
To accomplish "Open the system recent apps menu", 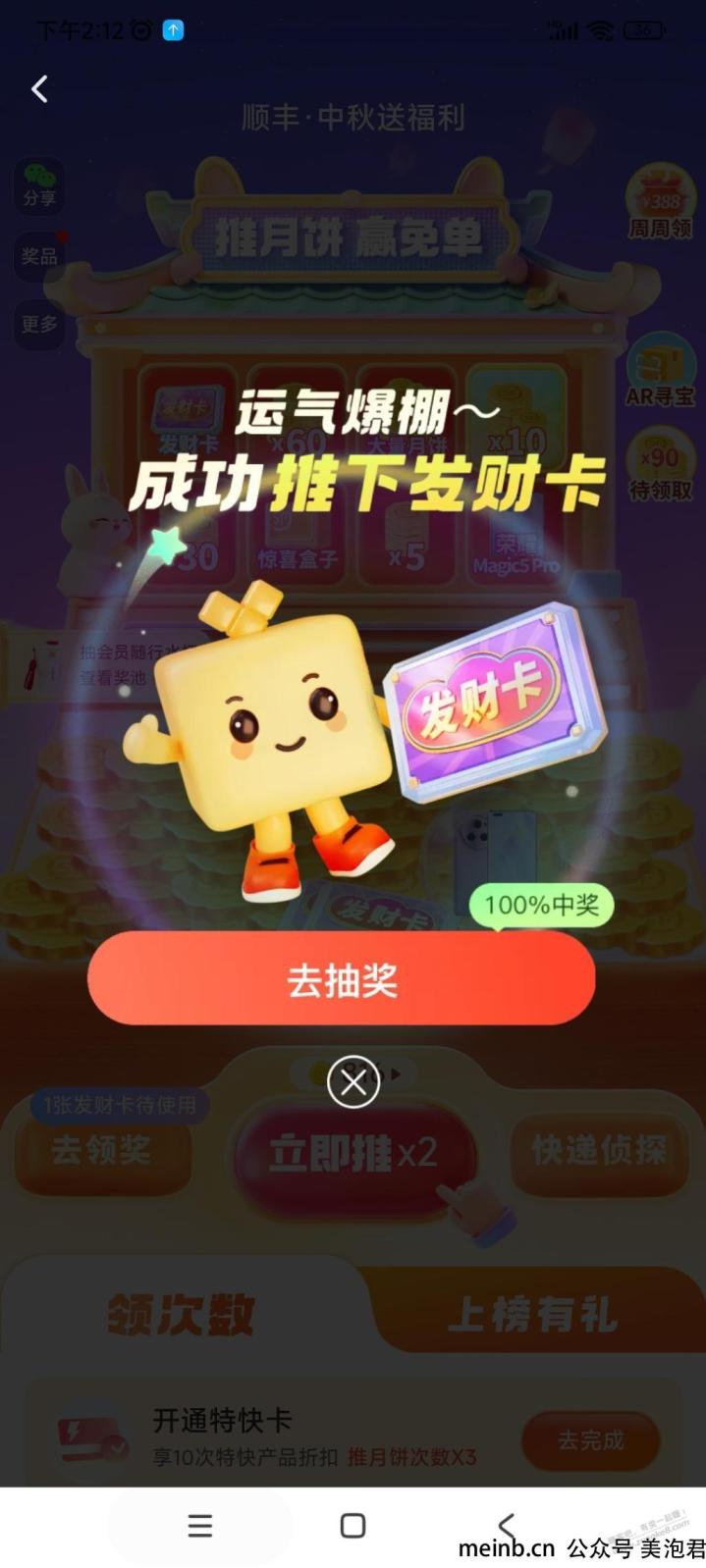I will [200, 1525].
